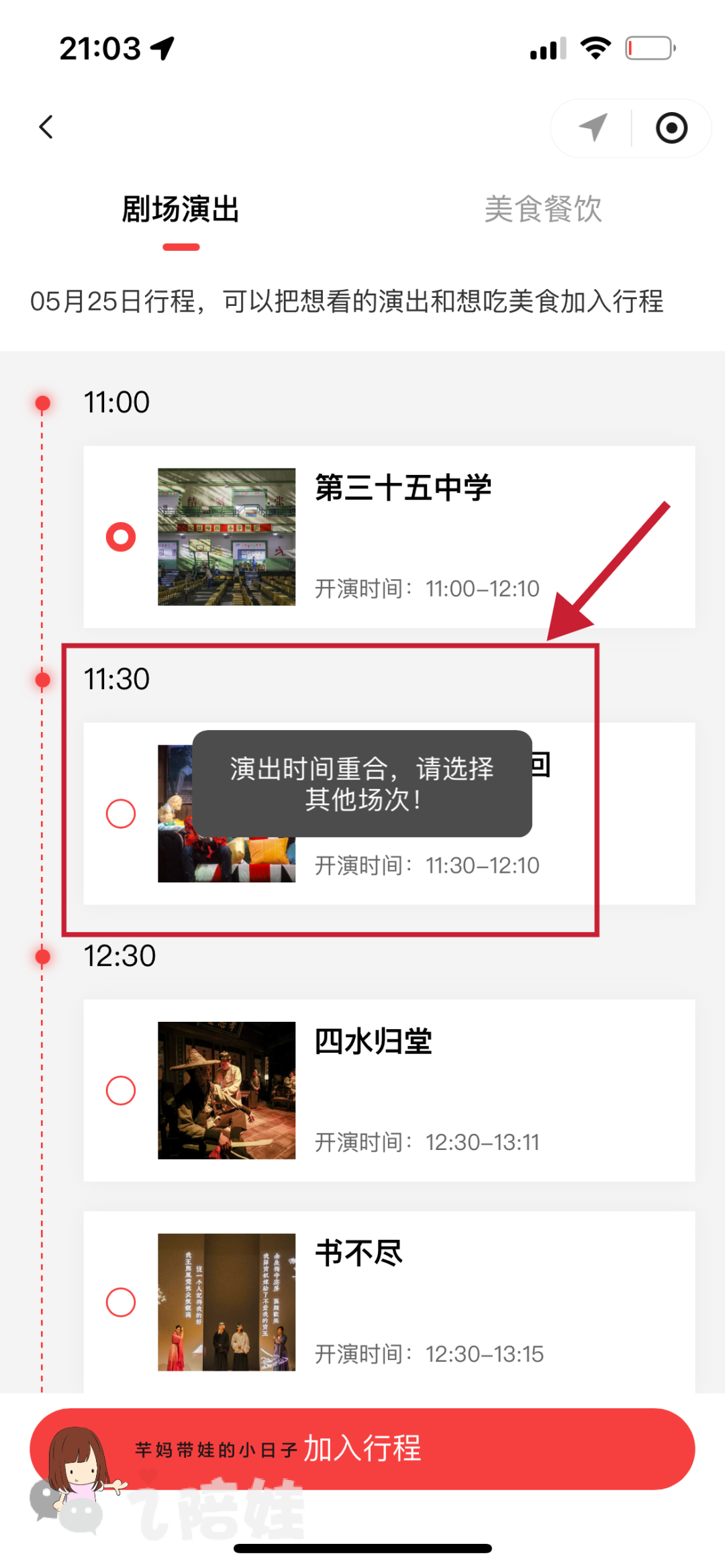Open the 第三十五中学 show card
This screenshot has width=725, height=1568.
389,537
